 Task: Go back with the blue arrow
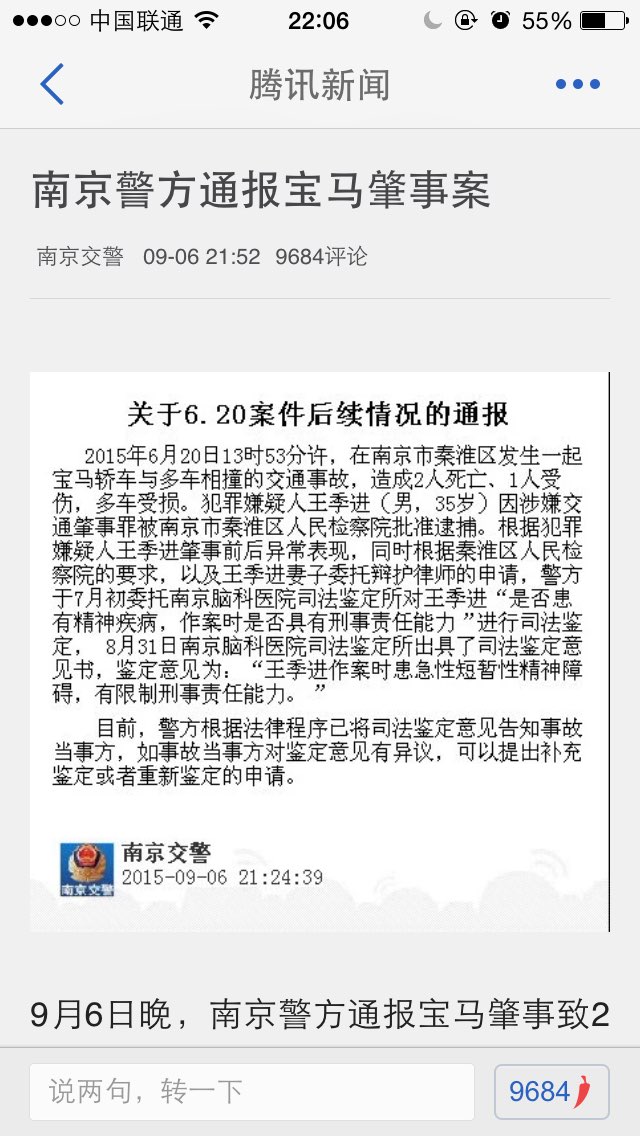(51, 83)
